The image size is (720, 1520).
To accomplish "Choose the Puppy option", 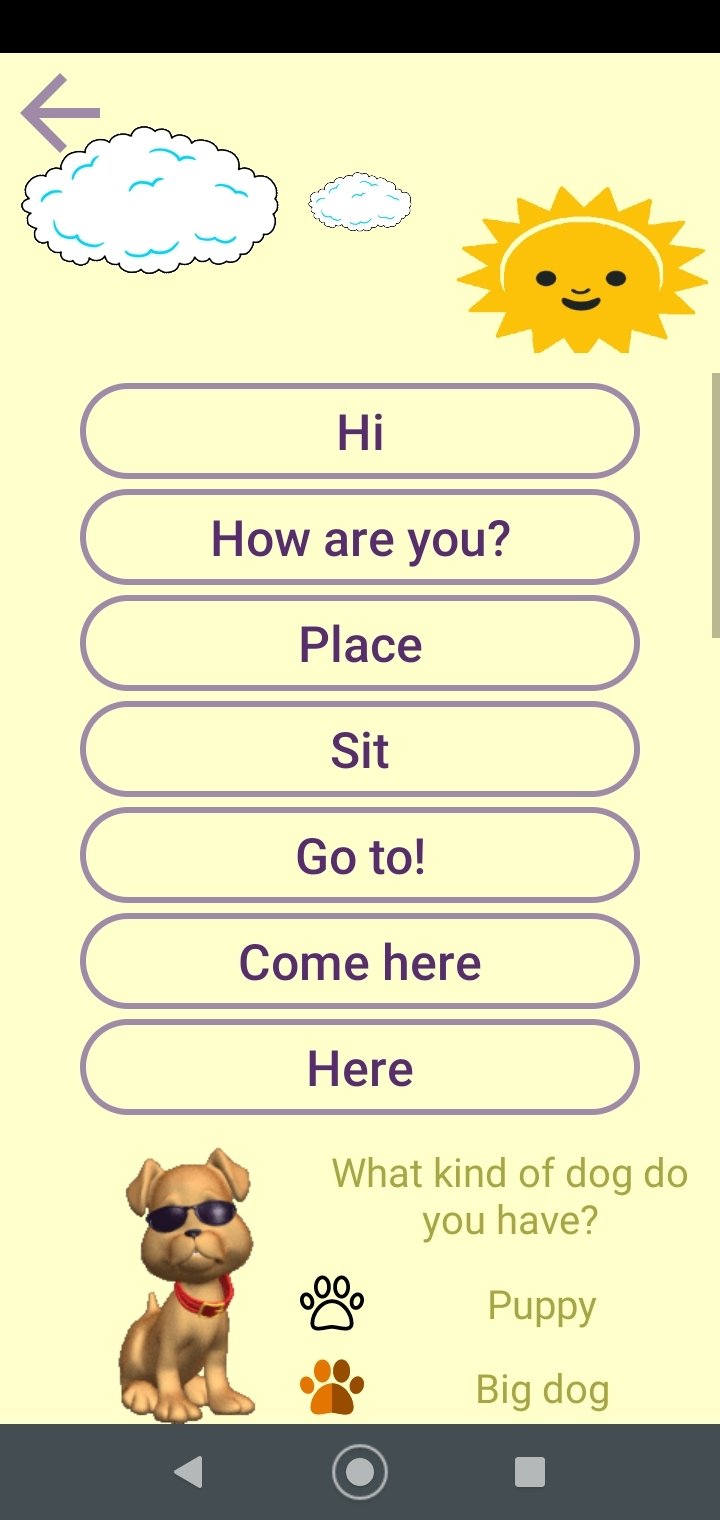I will pos(541,1306).
